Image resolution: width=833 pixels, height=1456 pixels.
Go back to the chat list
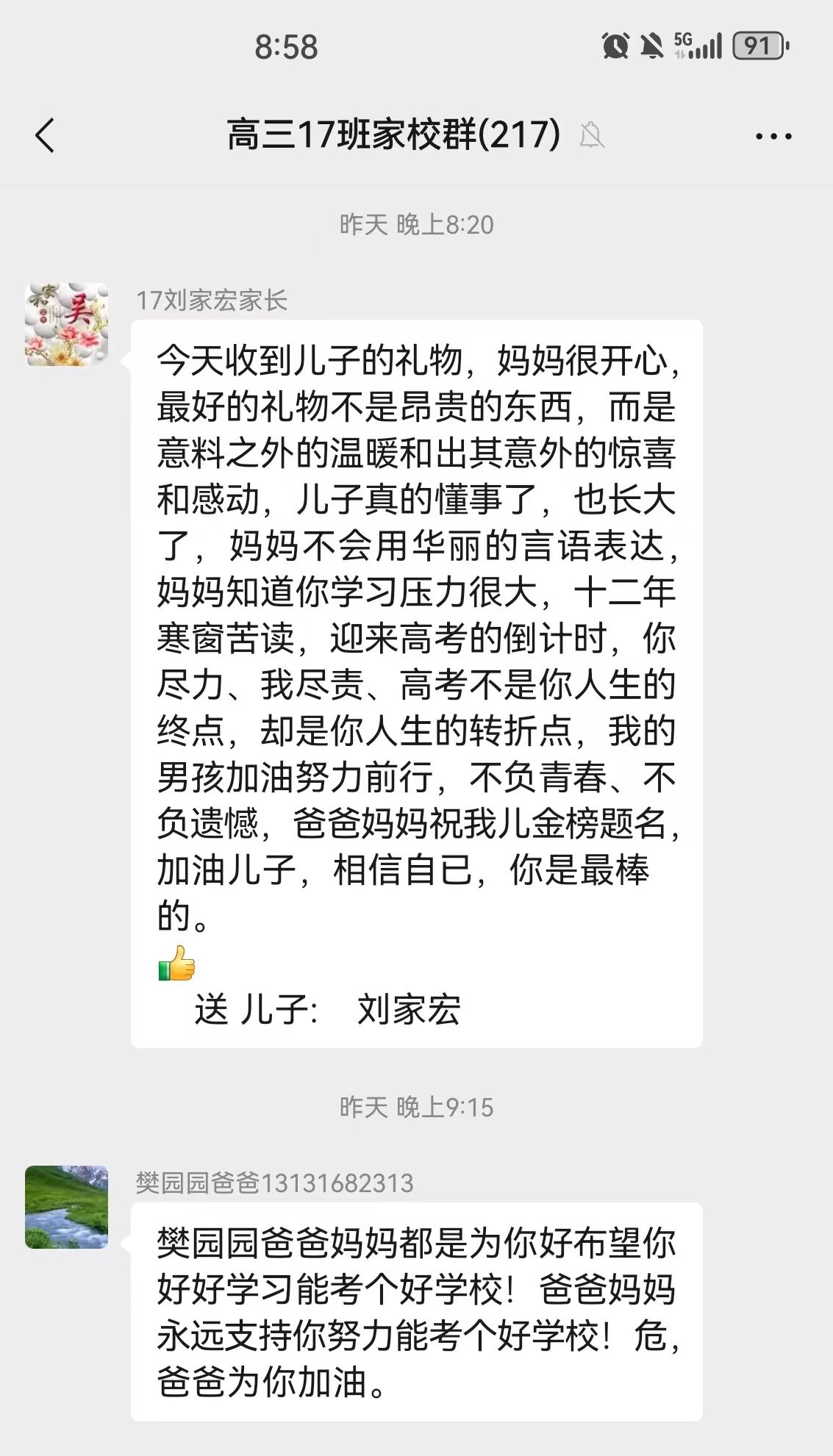pyautogui.click(x=45, y=136)
